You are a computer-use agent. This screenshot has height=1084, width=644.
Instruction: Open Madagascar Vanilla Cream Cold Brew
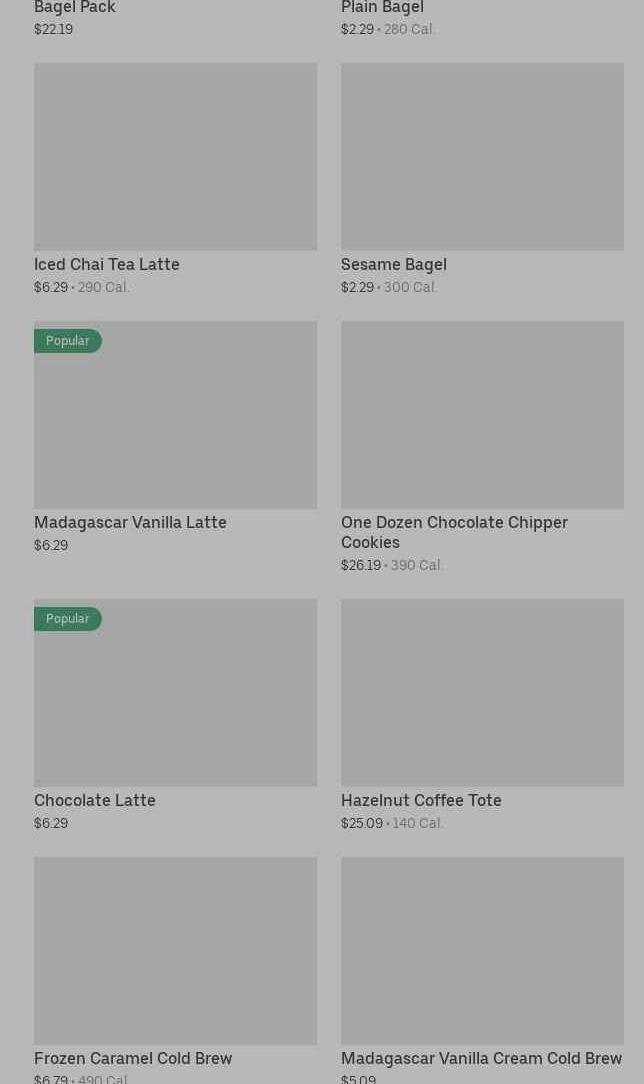pyautogui.click(x=482, y=970)
